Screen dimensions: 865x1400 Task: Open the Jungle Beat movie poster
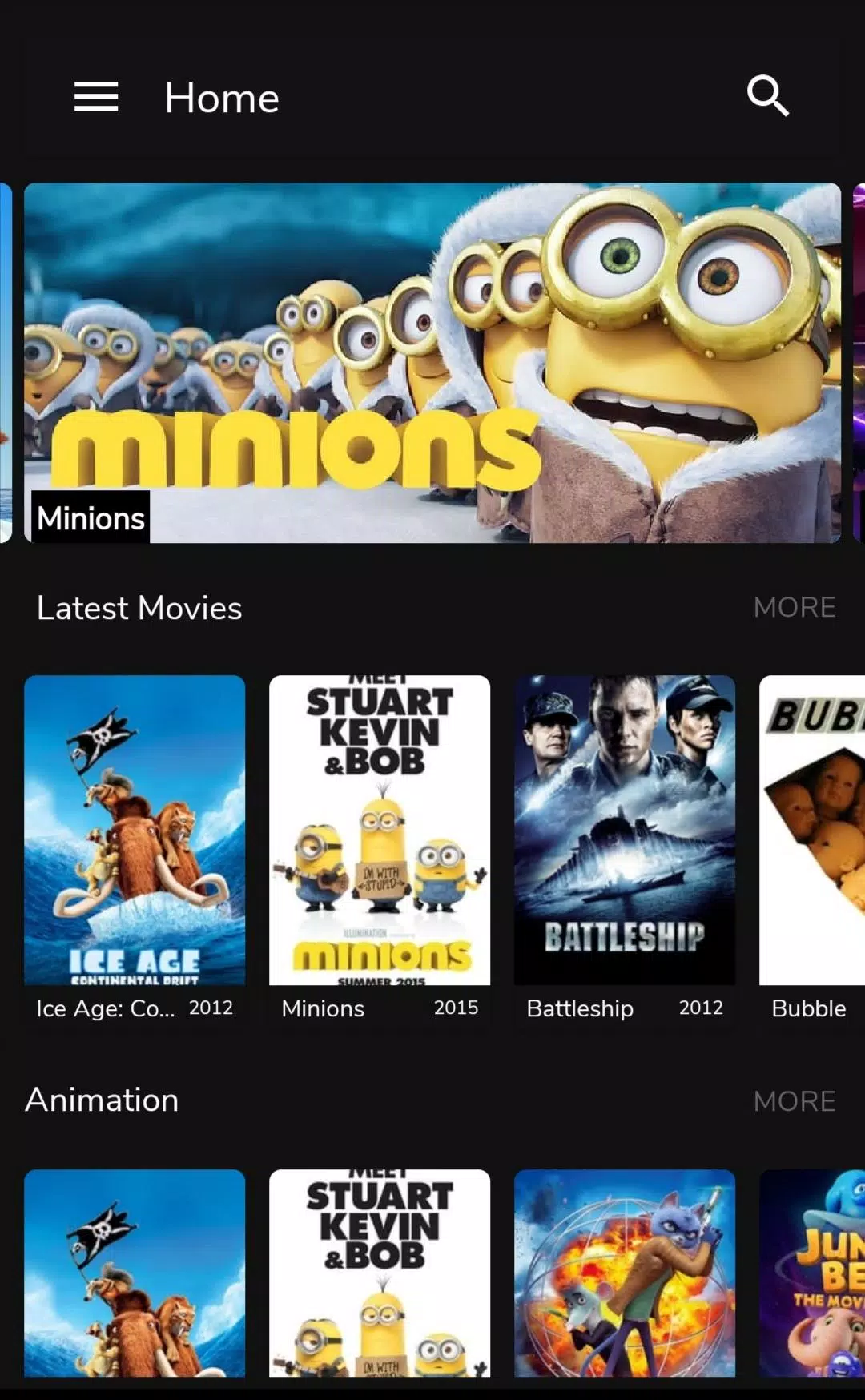pos(812,1273)
